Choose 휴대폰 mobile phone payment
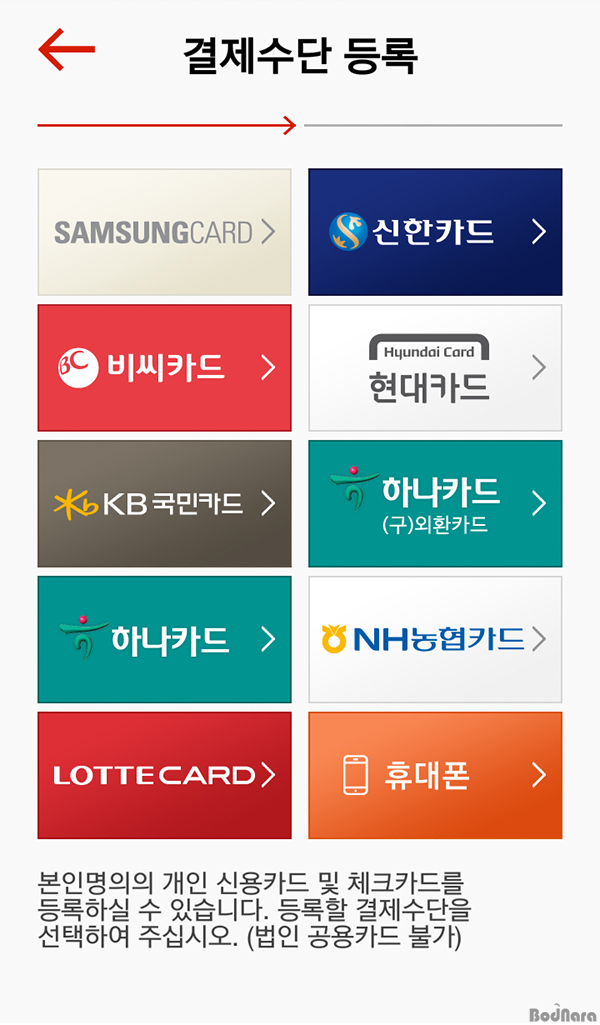Viewport: 600px width, 1025px height. pyautogui.click(x=435, y=775)
